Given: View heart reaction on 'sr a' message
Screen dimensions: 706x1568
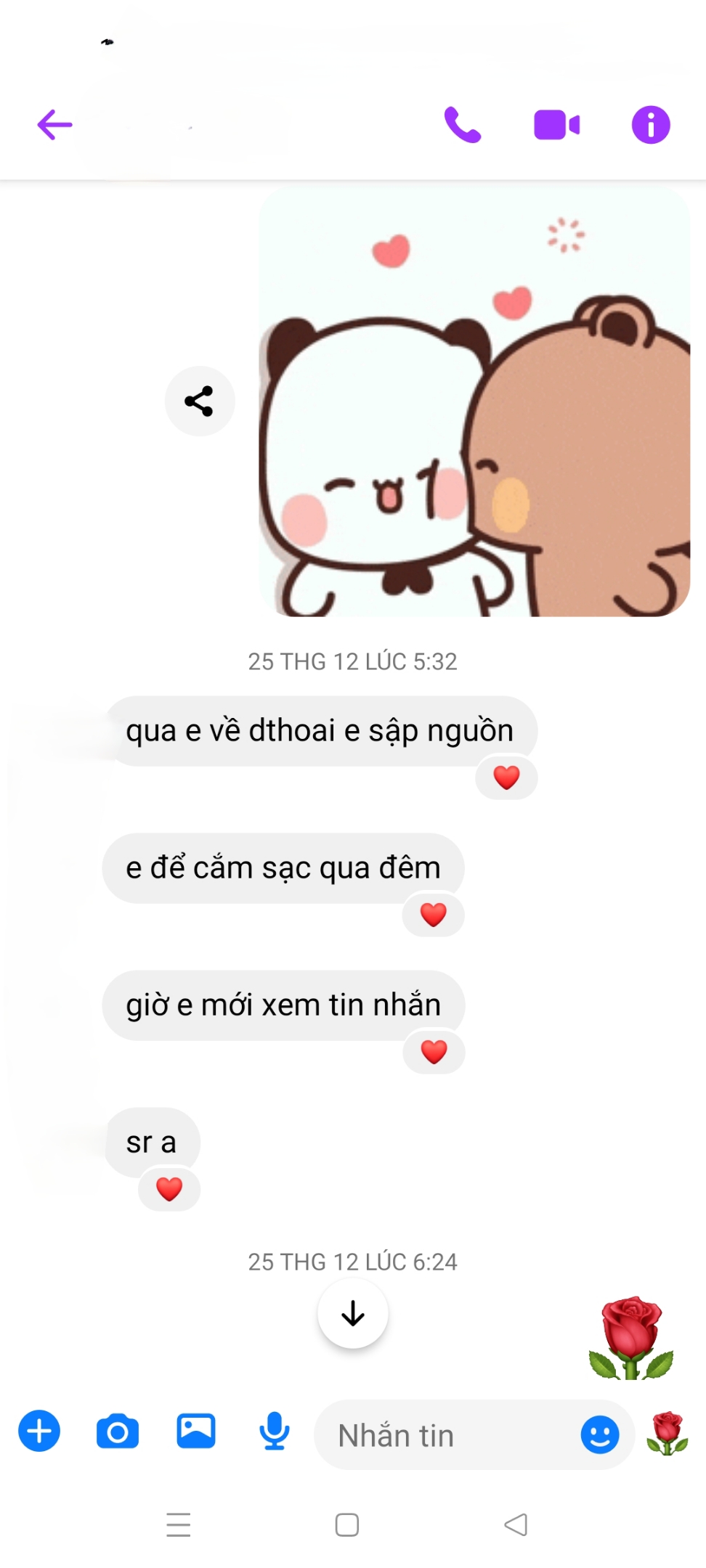Looking at the screenshot, I should pos(169,1189).
